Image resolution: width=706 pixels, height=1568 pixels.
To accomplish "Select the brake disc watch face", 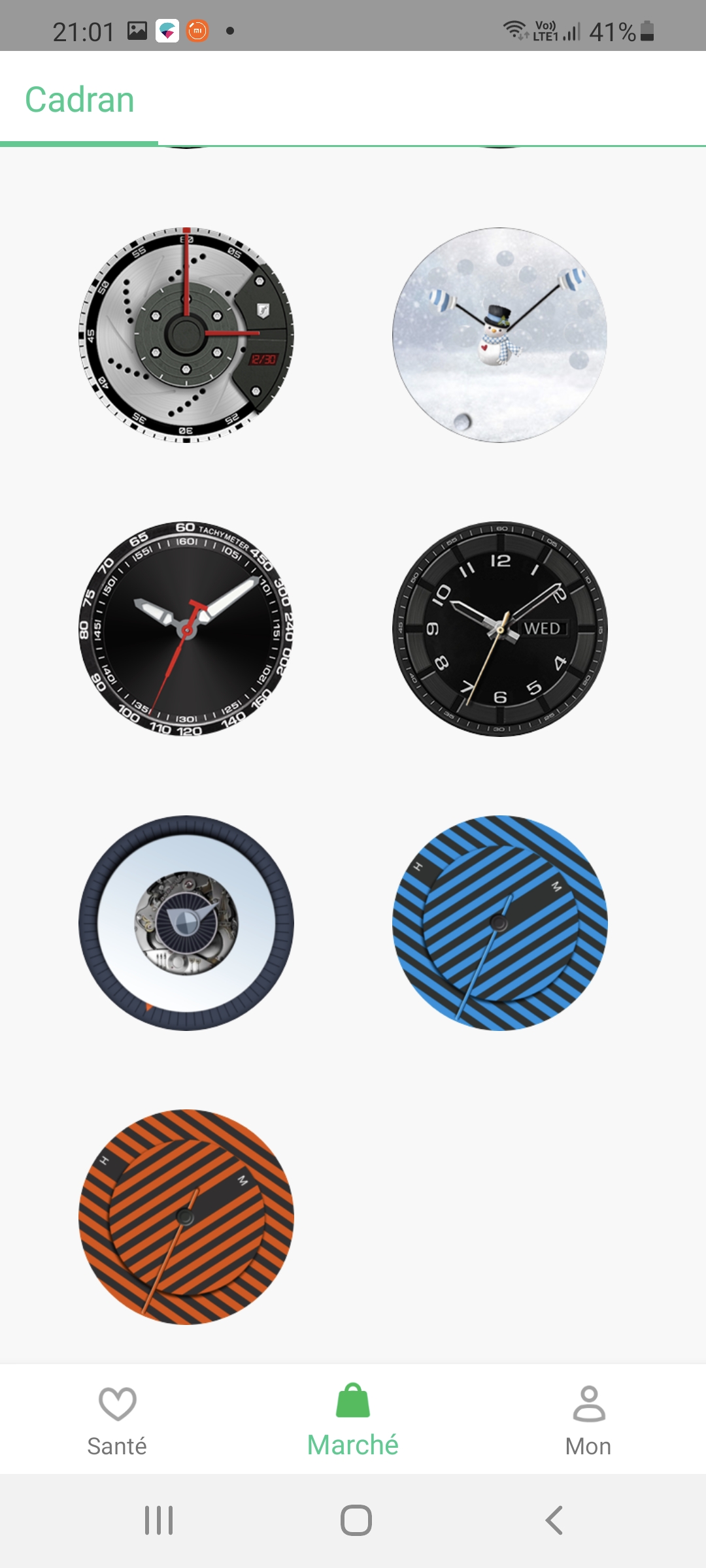I will [186, 335].
